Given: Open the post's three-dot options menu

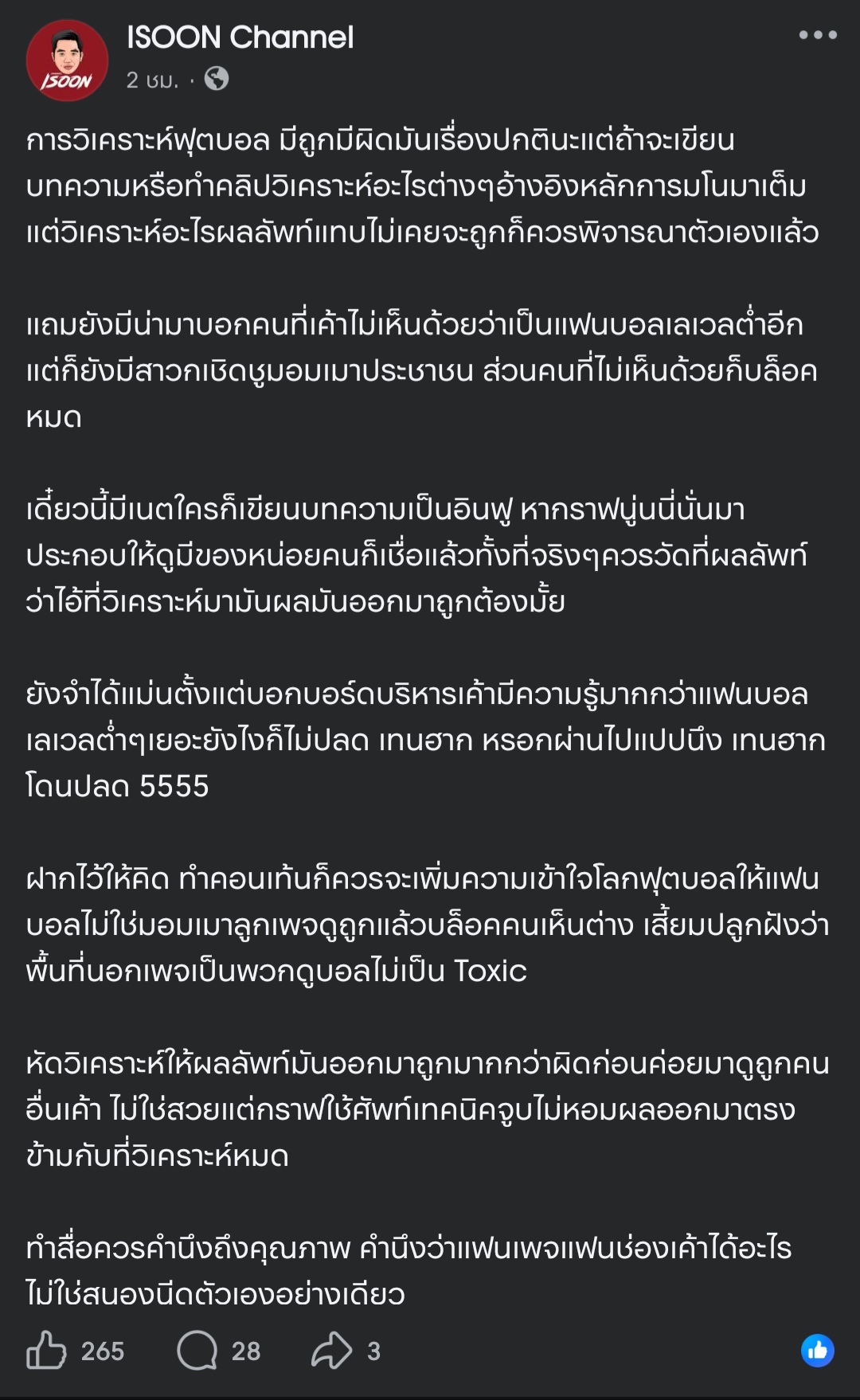Looking at the screenshot, I should 818,35.
